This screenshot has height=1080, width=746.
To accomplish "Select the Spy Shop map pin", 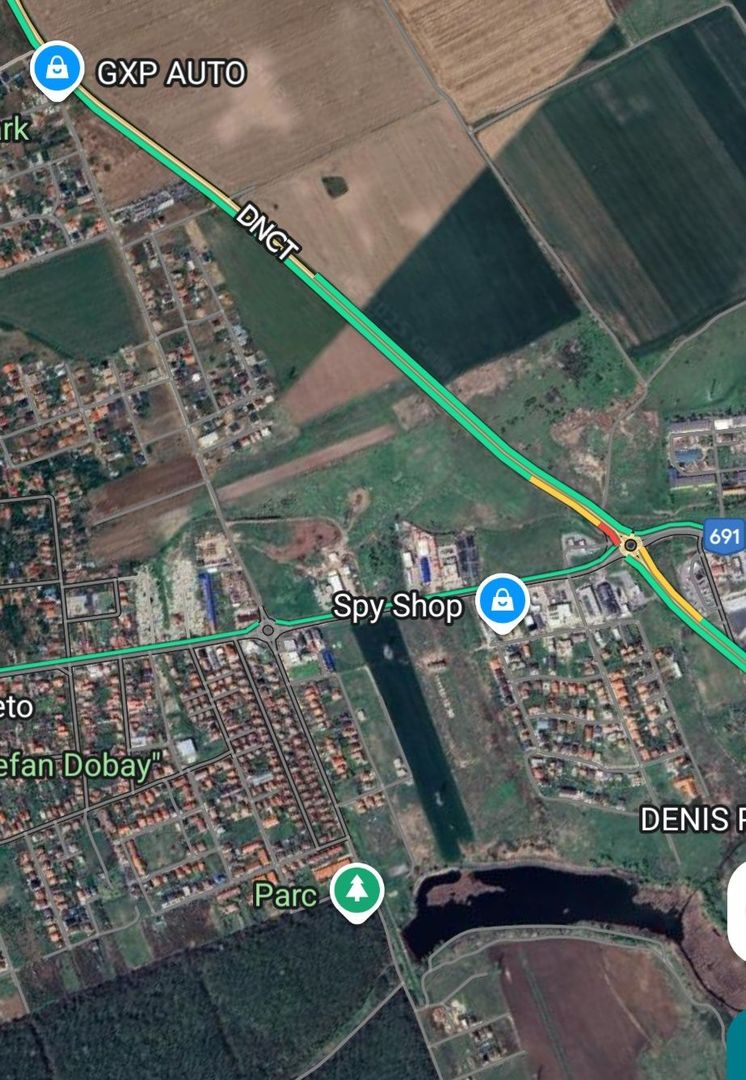I will 501,602.
